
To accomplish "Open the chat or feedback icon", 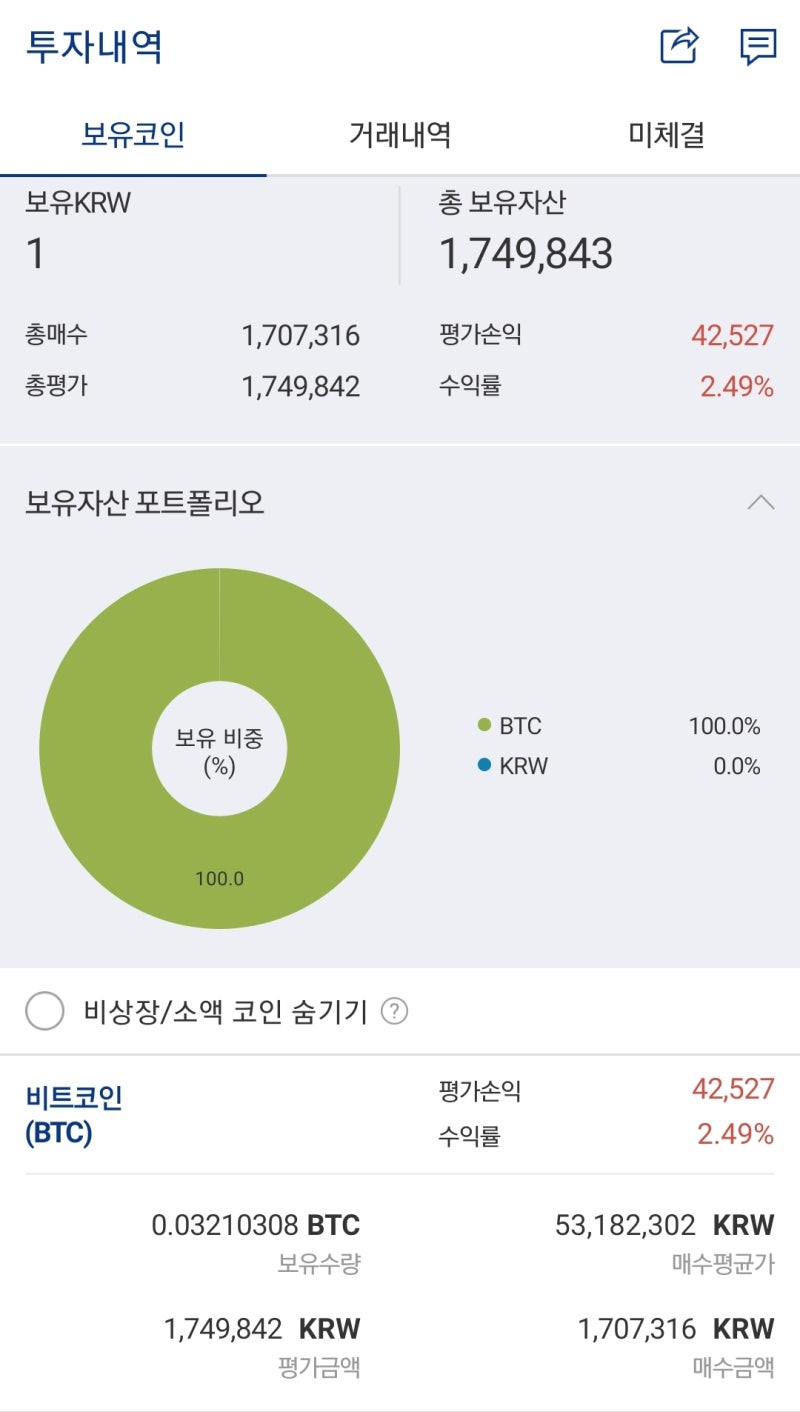I will pos(757,44).
